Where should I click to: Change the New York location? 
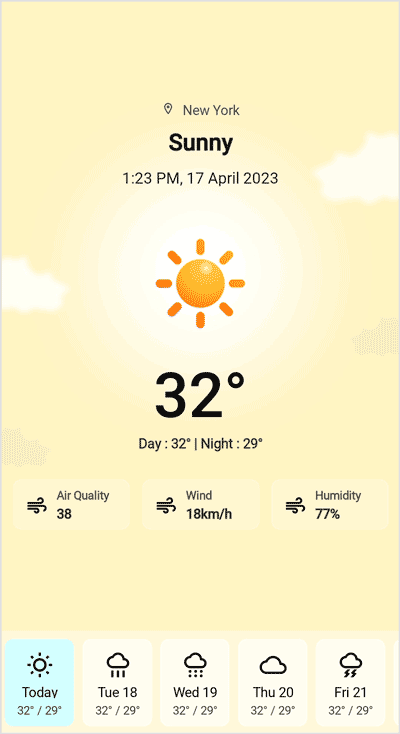pos(201,110)
